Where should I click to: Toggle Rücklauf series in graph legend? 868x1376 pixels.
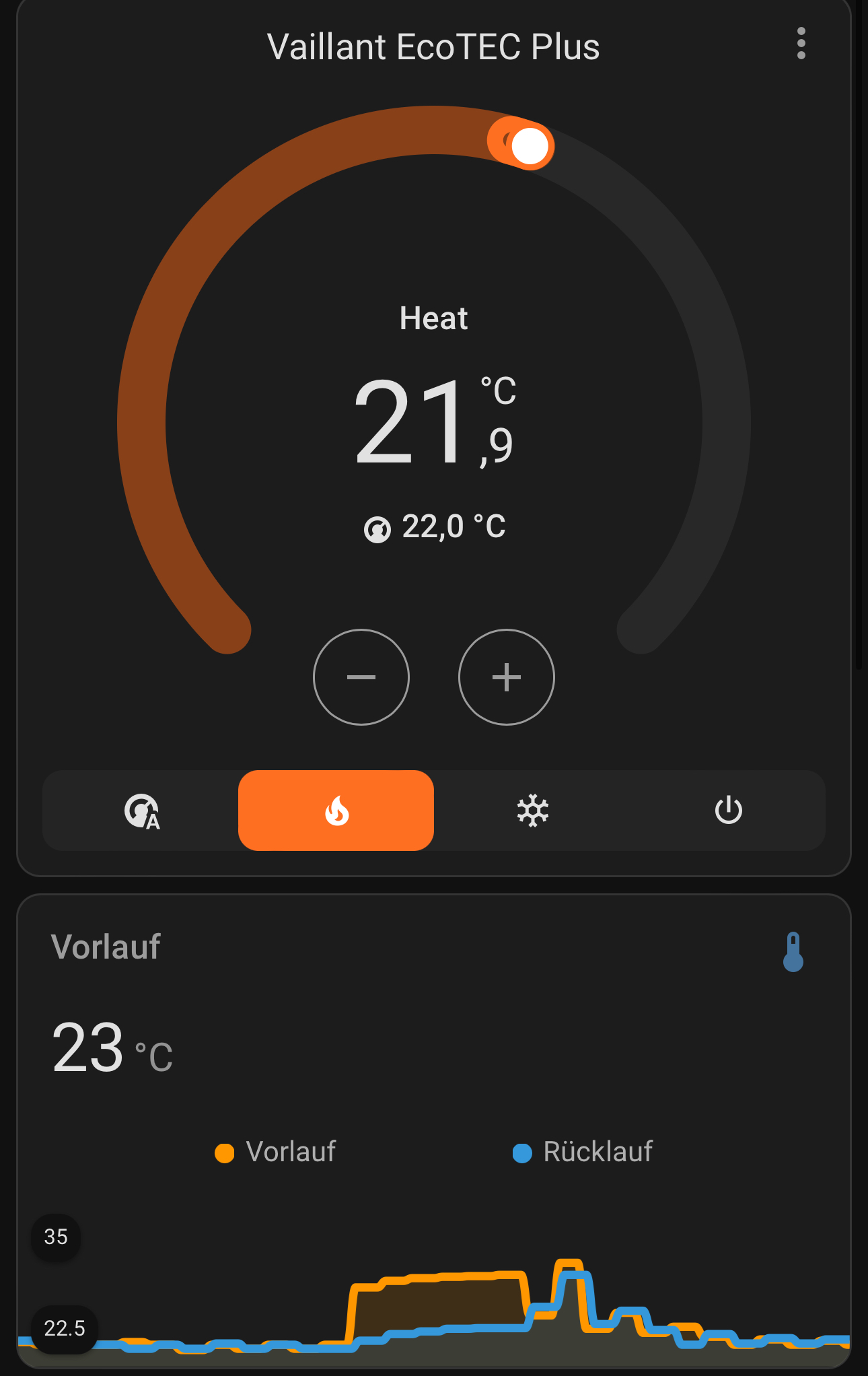point(583,1152)
